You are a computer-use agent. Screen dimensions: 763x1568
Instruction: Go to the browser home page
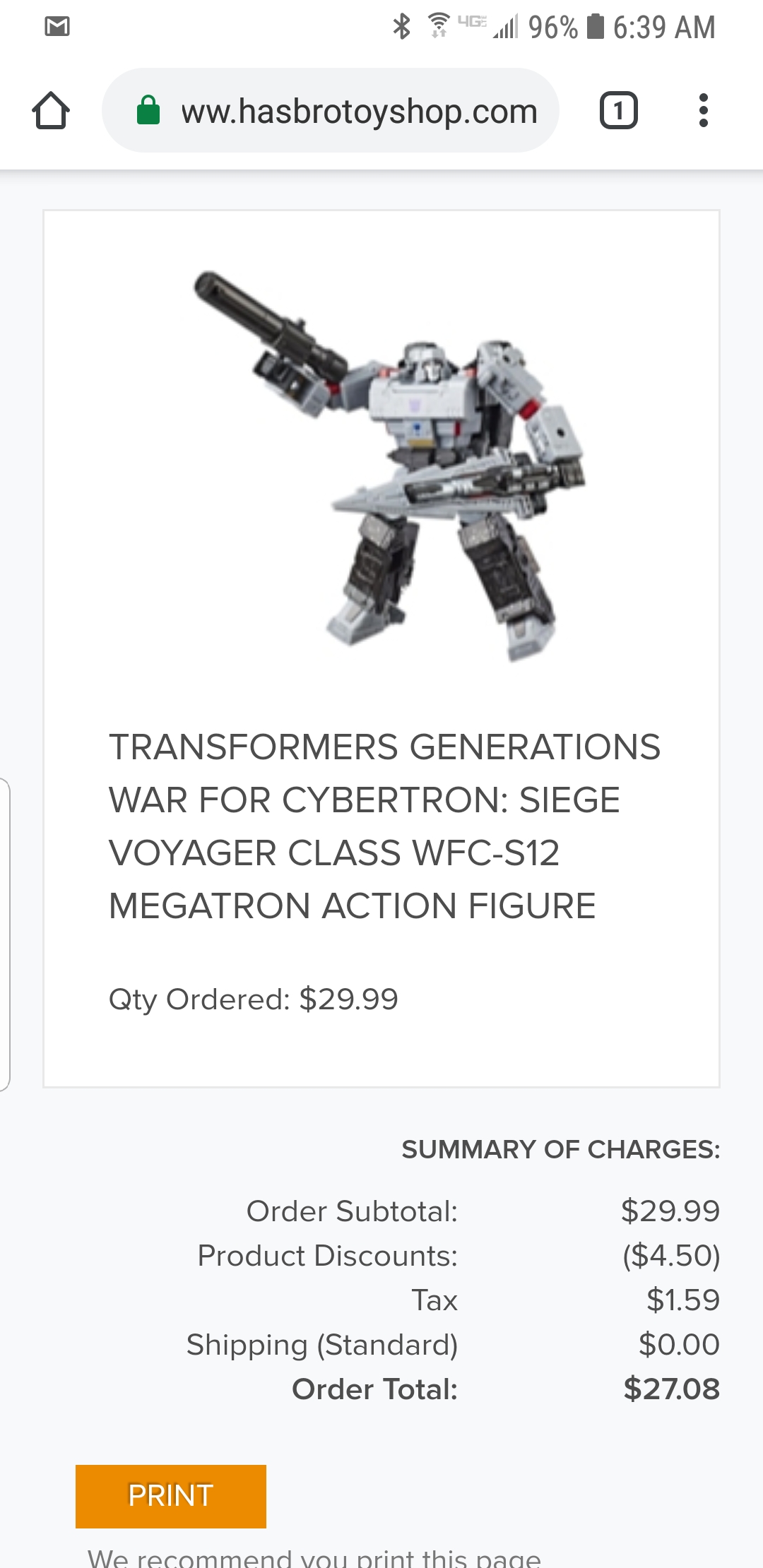[x=51, y=111]
